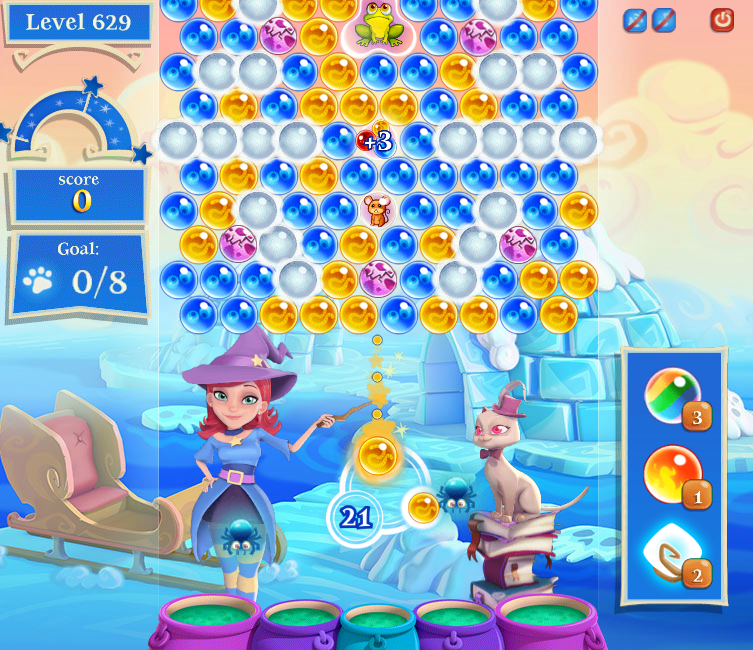753x650 pixels.
Task: Unmute the music note icon
Action: (x=664, y=20)
